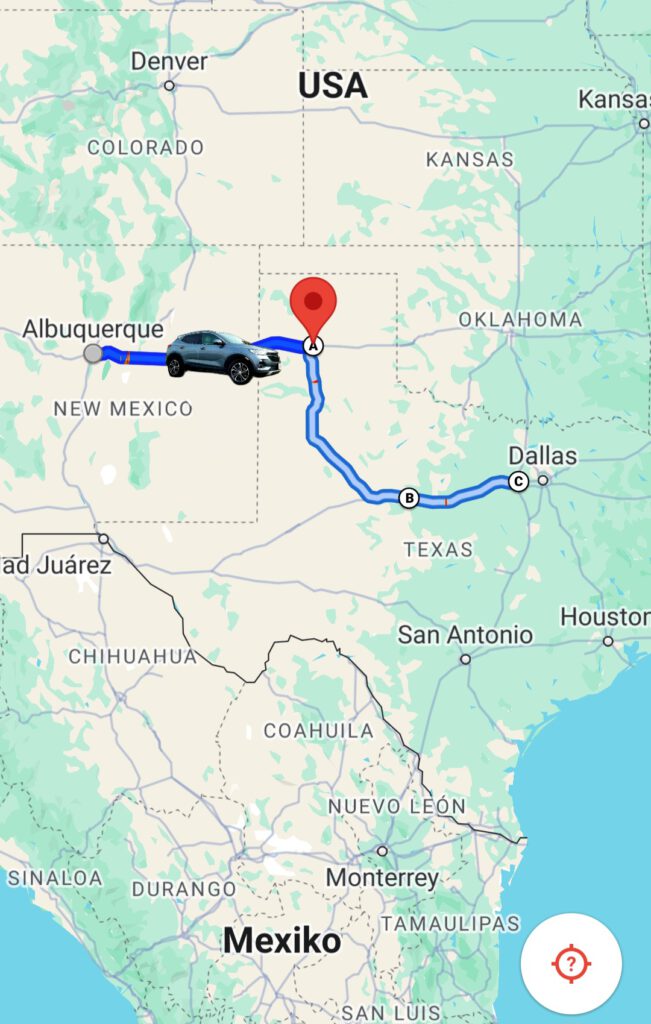Select the gray start point near Albuquerque
This screenshot has width=651, height=1024.
pyautogui.click(x=93, y=353)
